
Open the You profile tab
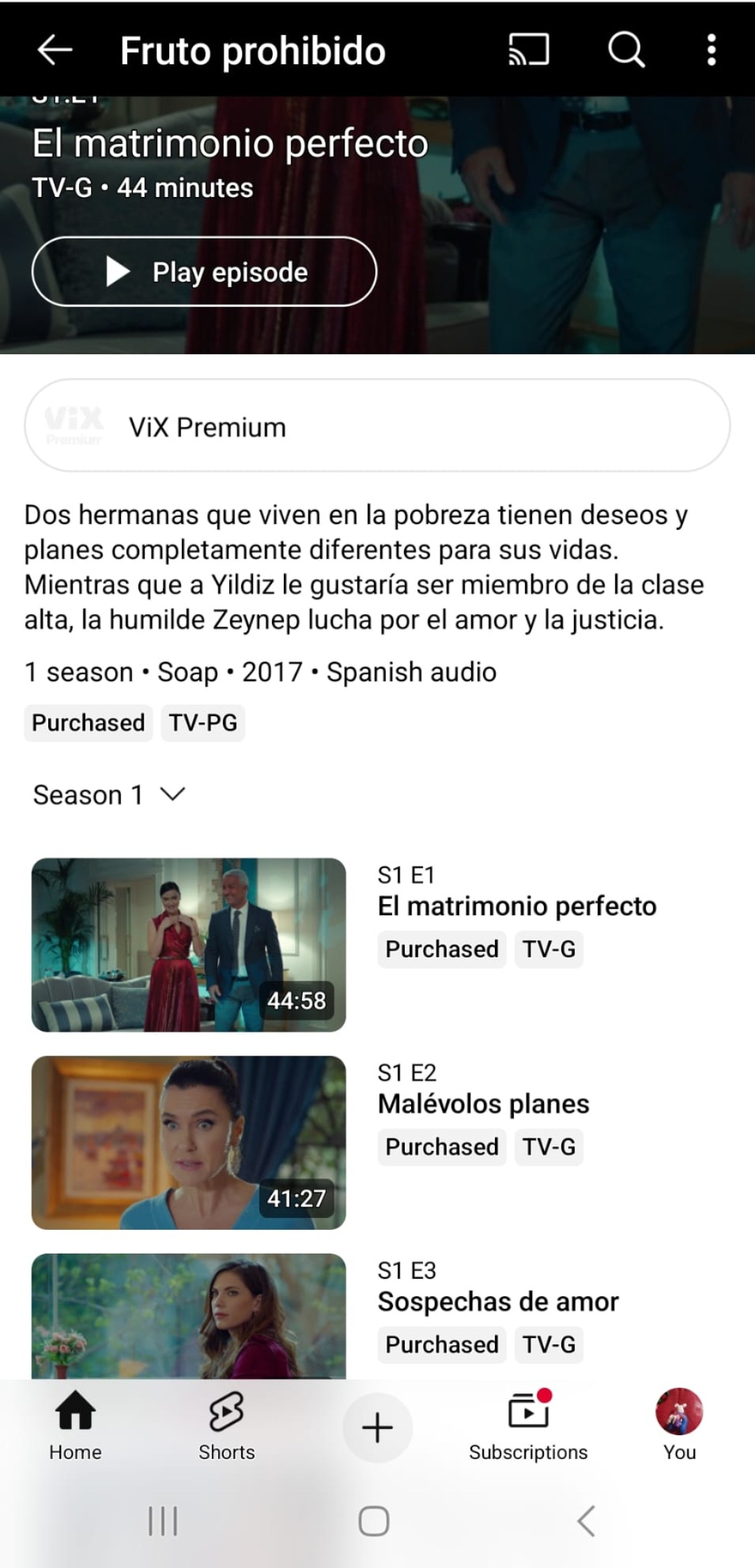coord(679,1425)
